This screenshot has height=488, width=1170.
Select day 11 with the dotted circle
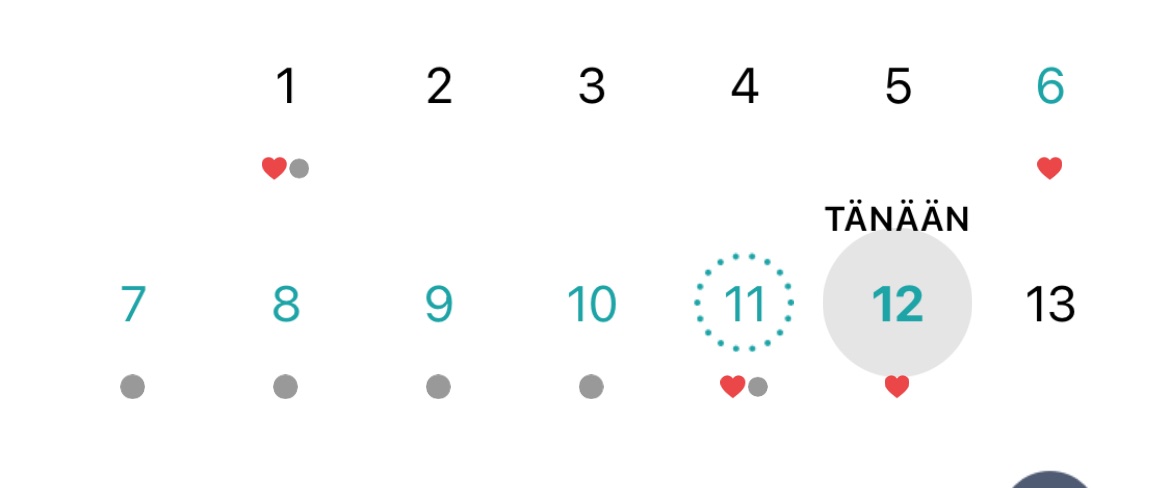click(x=744, y=303)
